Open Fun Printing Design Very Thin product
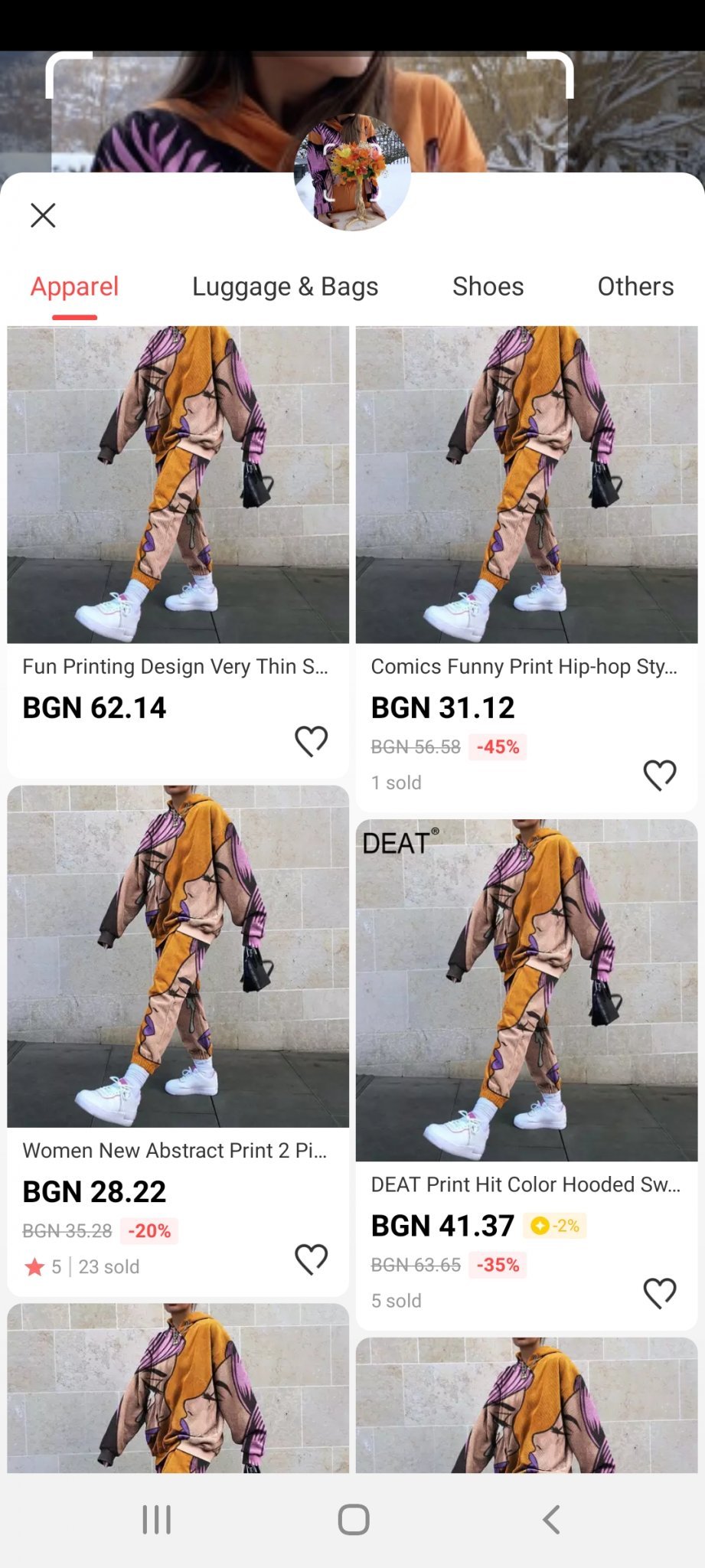 point(178,485)
